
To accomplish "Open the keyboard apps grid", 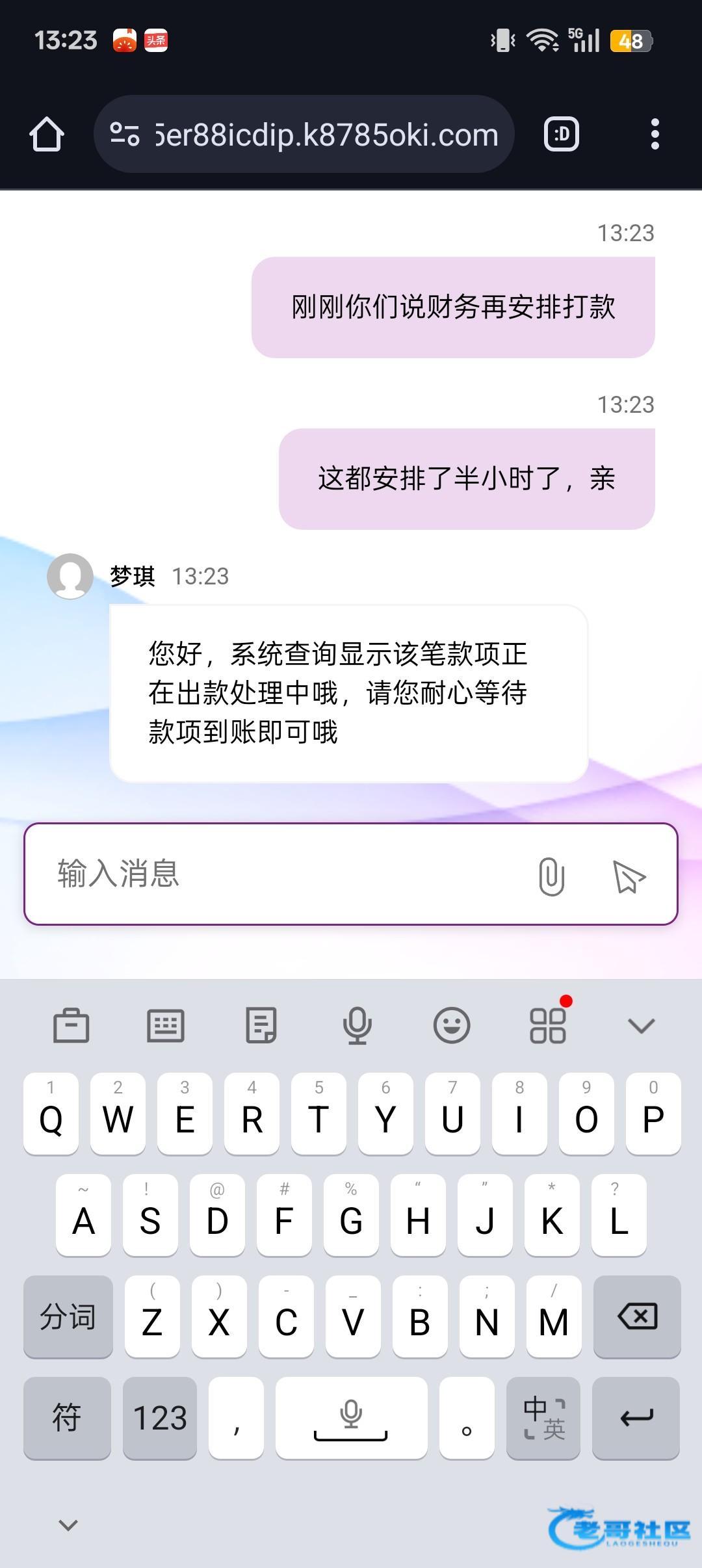I will (x=547, y=1025).
